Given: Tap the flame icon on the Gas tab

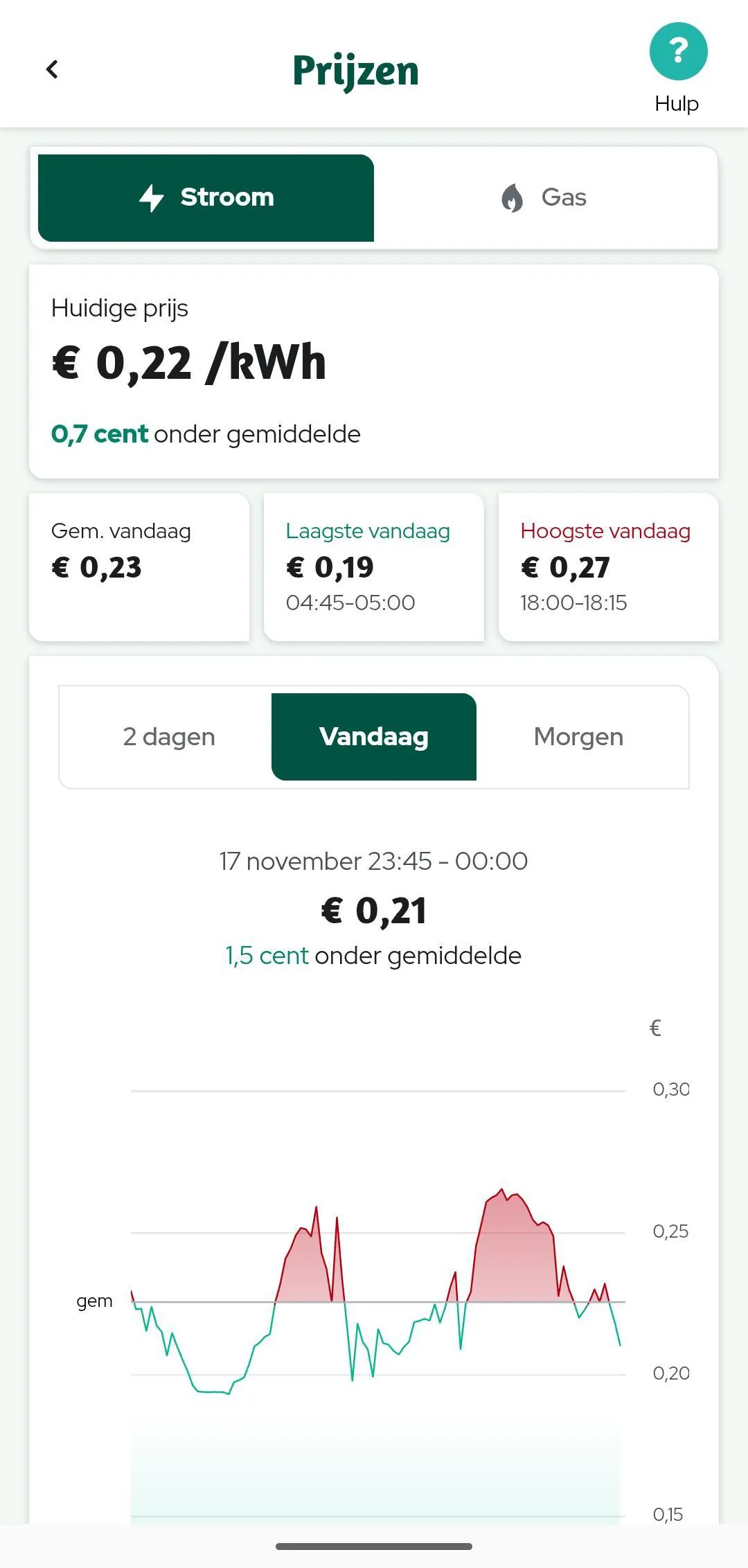Looking at the screenshot, I should [x=510, y=197].
